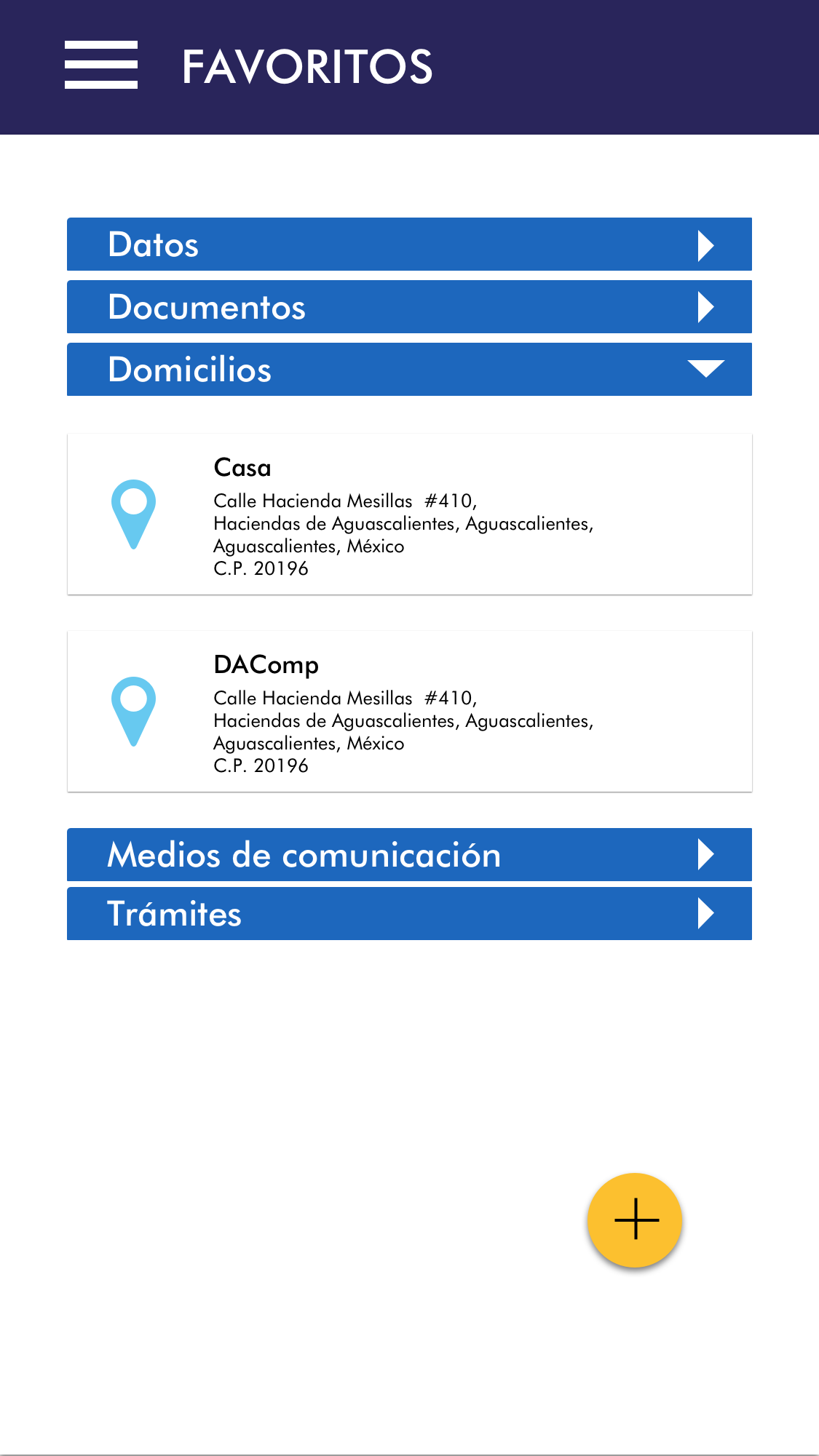Expand Medios de comunicación section
This screenshot has height=1456, width=819.
pos(409,854)
